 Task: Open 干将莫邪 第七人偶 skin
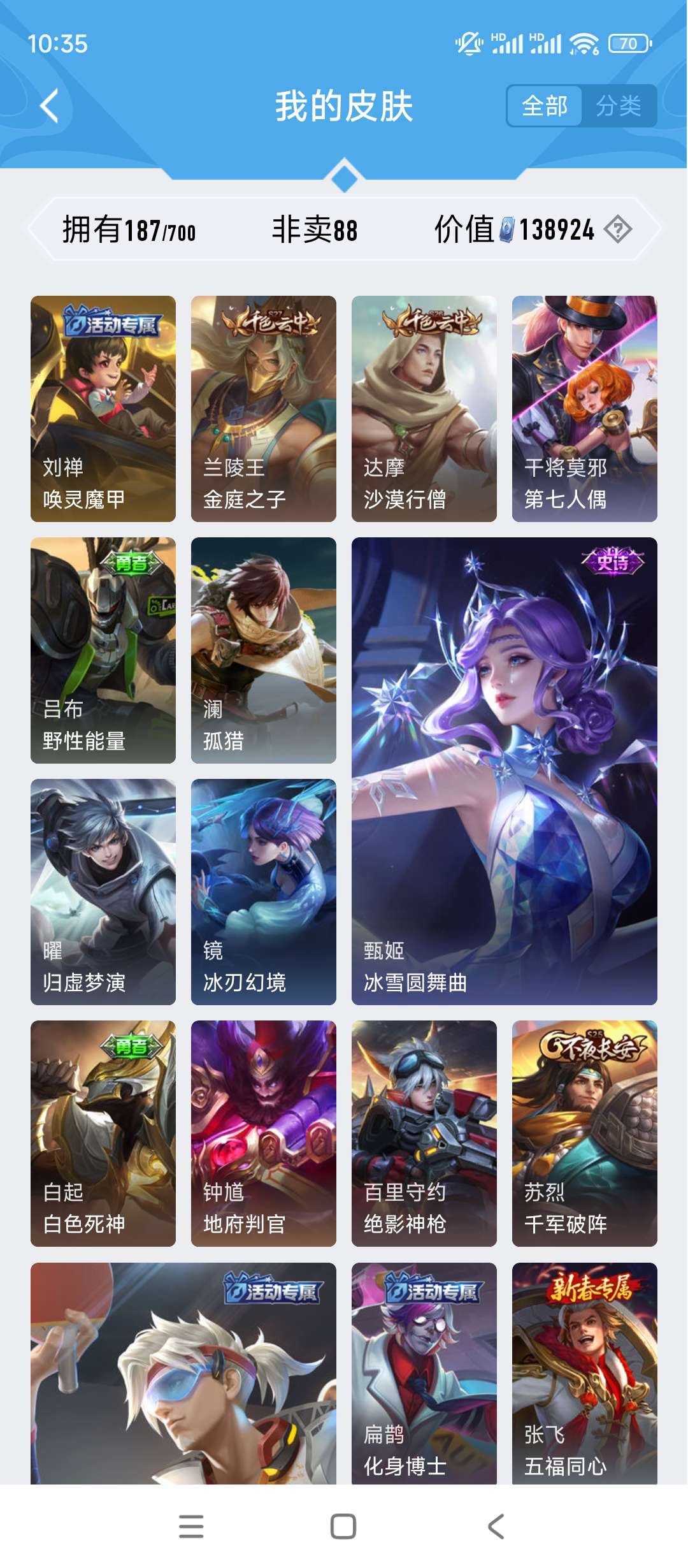585,409
